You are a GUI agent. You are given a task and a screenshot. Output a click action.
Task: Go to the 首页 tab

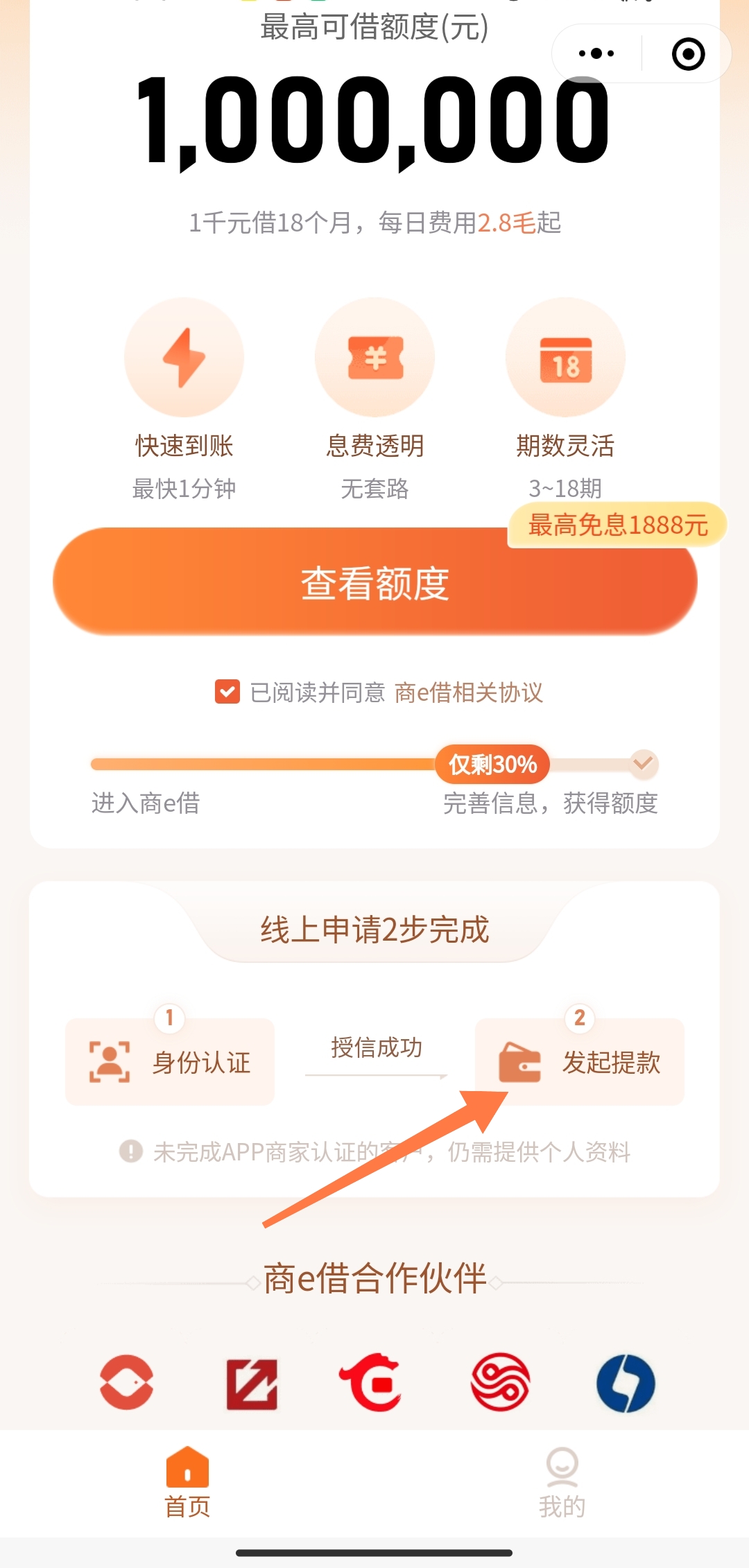click(187, 1483)
